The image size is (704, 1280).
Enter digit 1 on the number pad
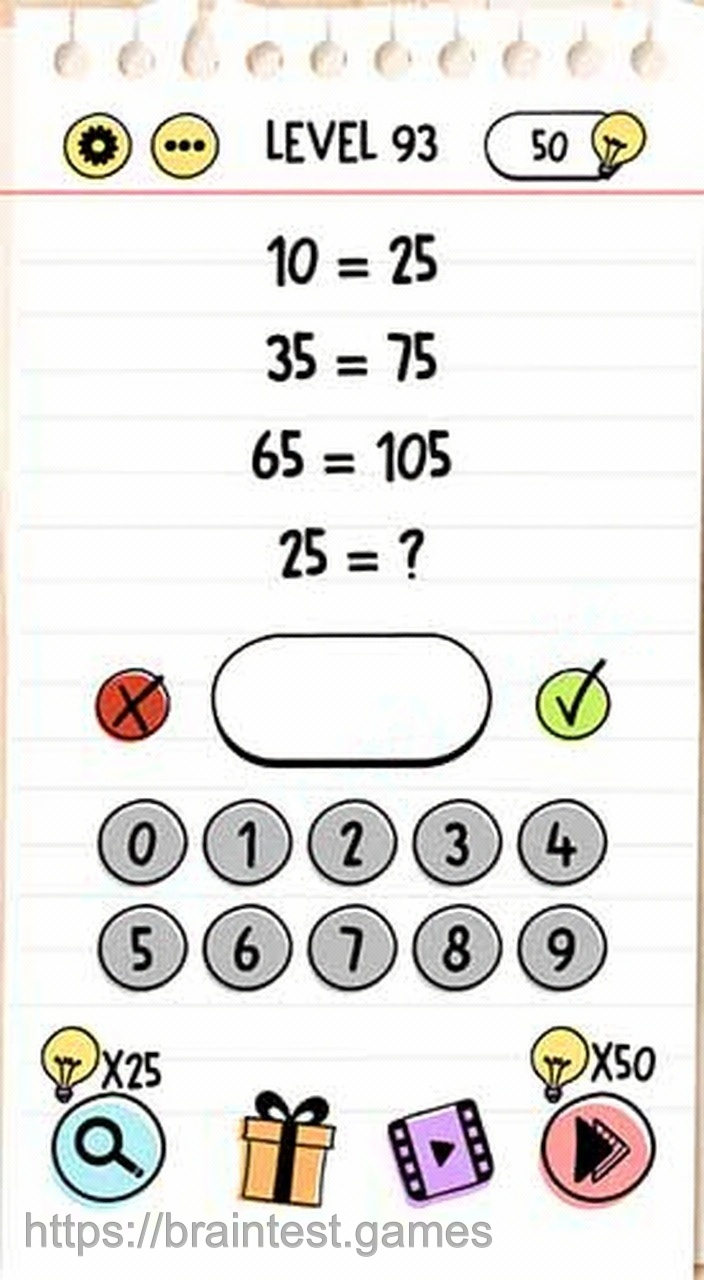(x=247, y=842)
